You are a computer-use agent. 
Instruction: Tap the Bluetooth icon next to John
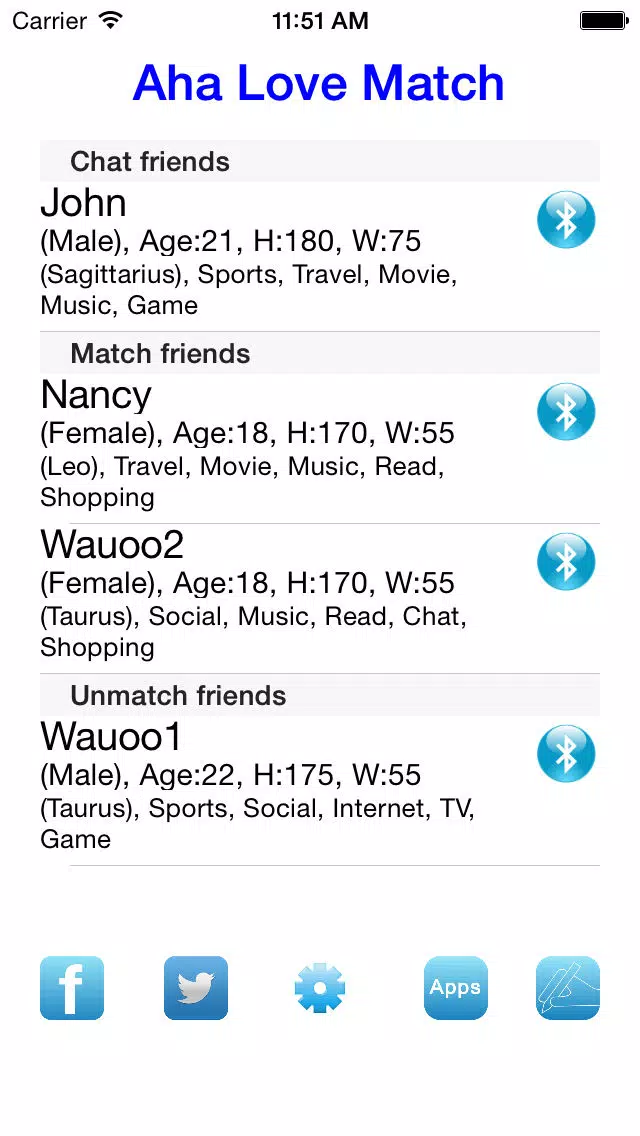pyautogui.click(x=565, y=220)
